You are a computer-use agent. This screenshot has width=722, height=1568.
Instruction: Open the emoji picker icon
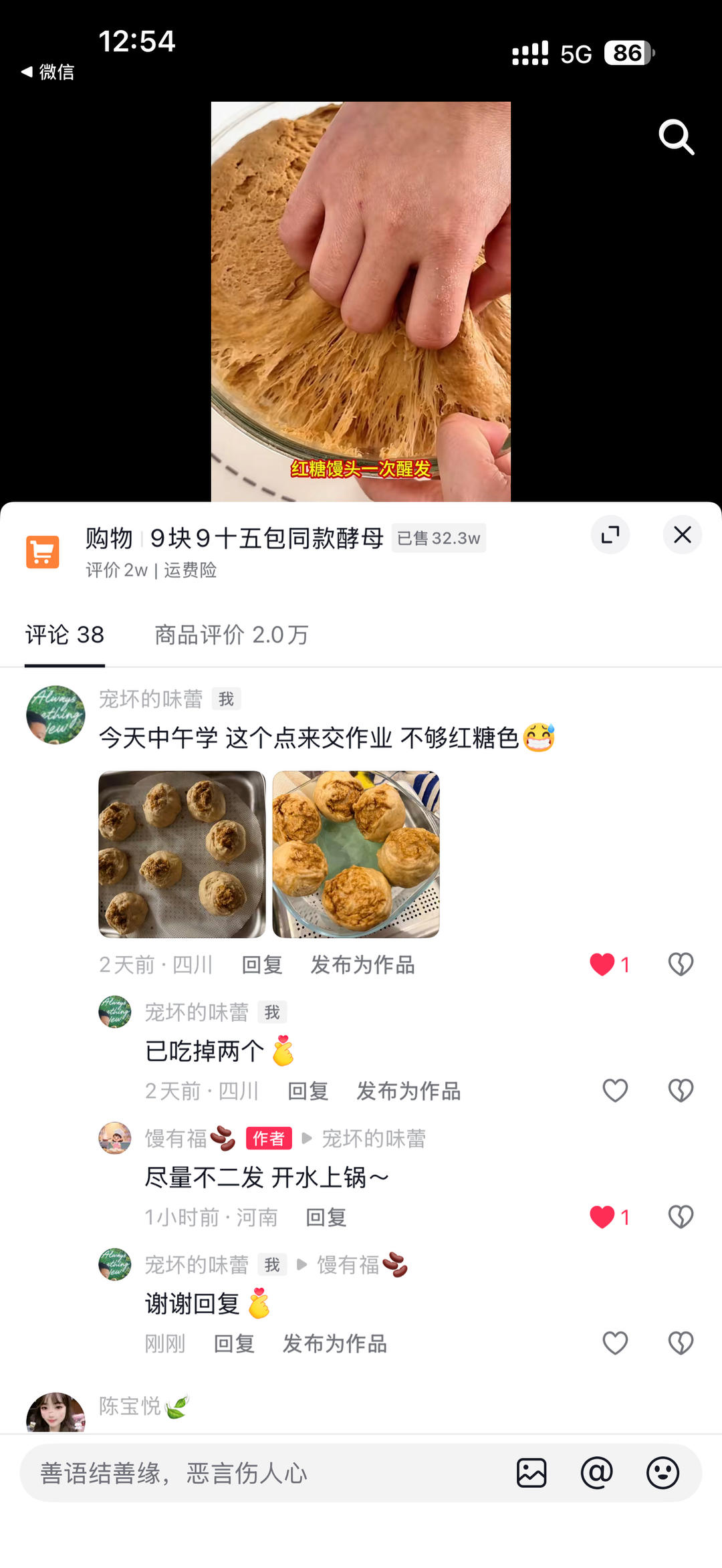663,1473
